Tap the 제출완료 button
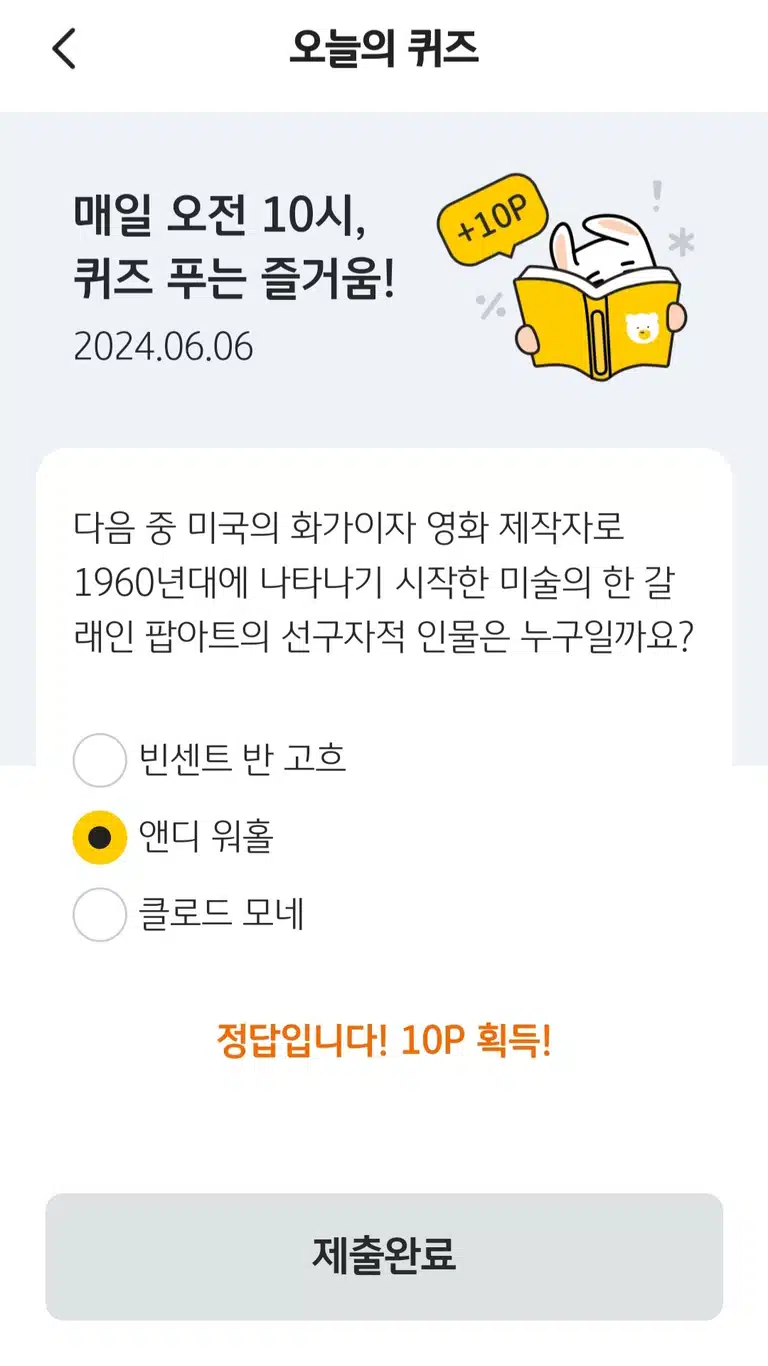The height and width of the screenshot is (1366, 768). (x=384, y=1256)
